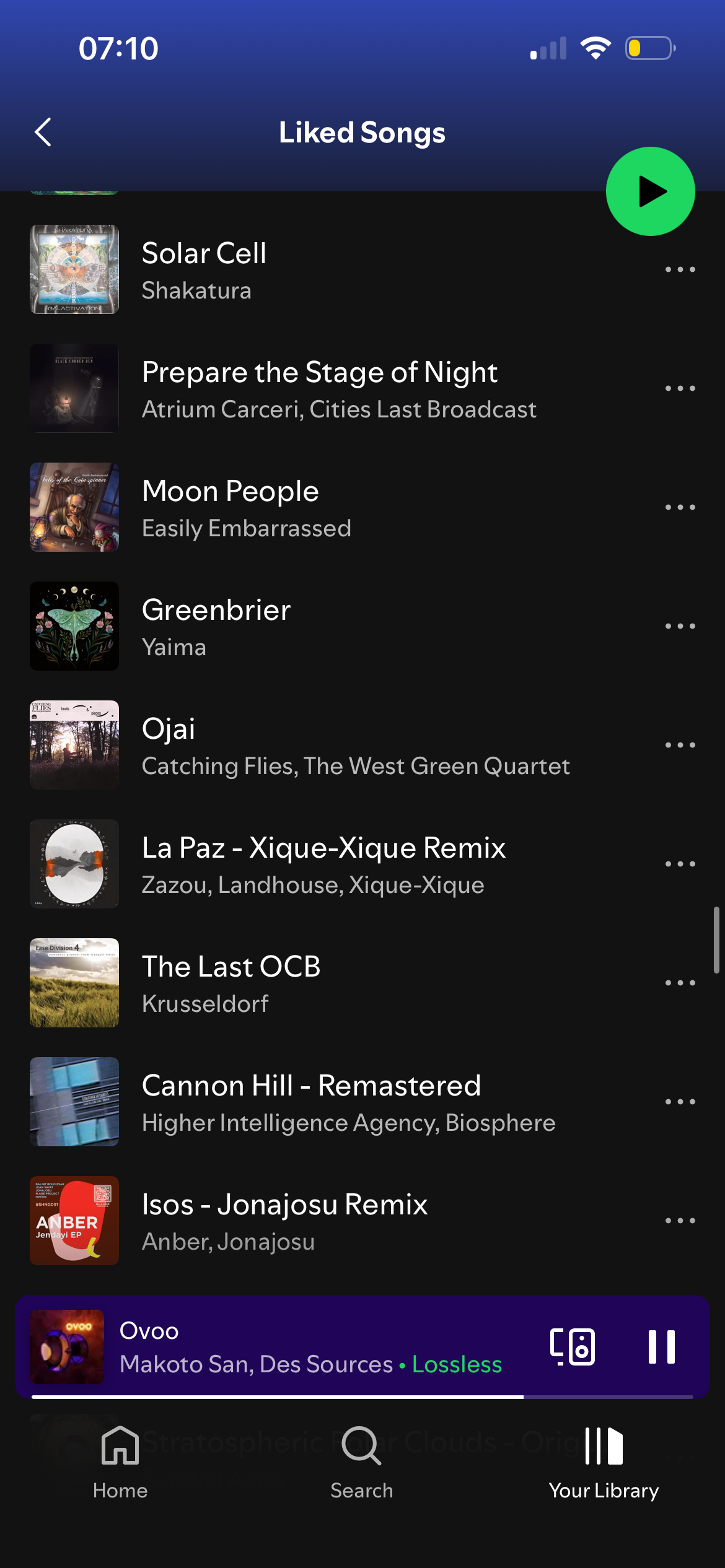725x1568 pixels.
Task: Play Prepare the Stage of Night
Action: coord(320,389)
